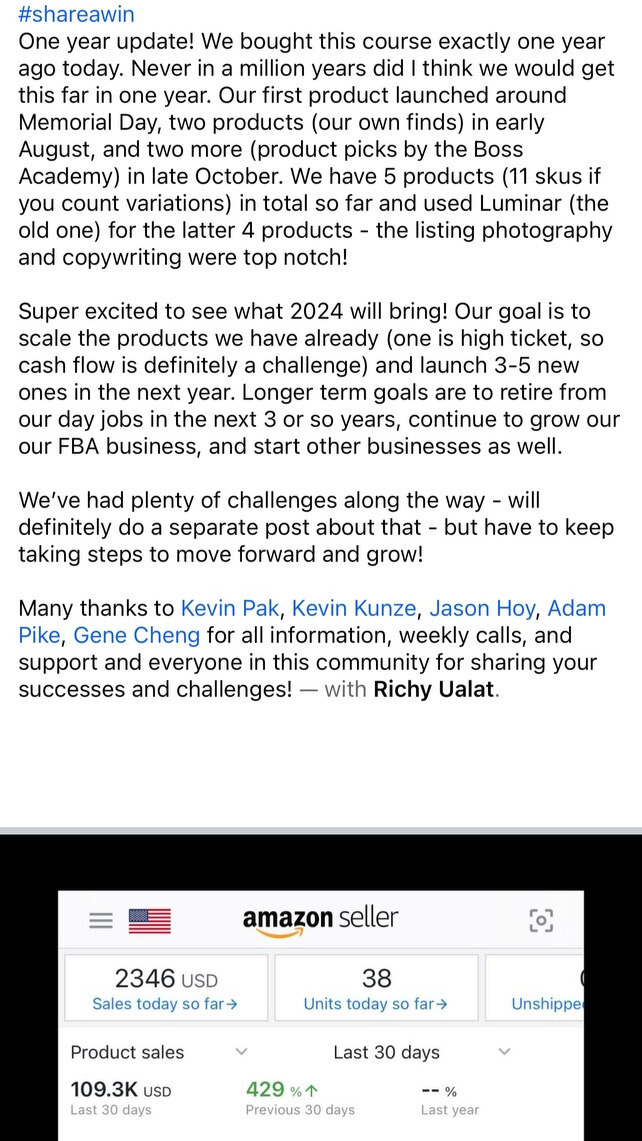Open the #shareawin hashtag
Viewport: 642px width, 1141px height.
[x=76, y=15]
